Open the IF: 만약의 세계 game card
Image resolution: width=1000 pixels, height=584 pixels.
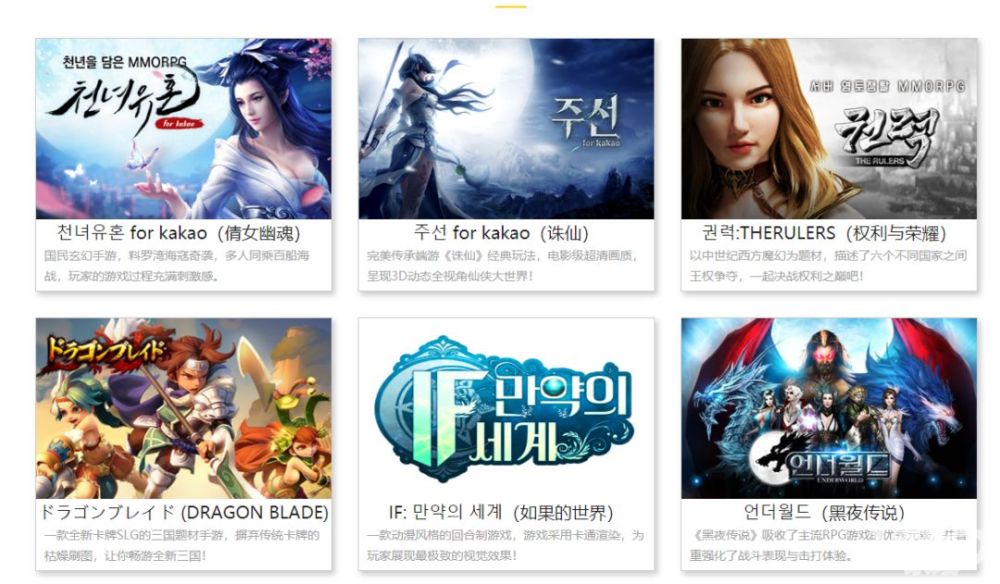[x=506, y=409]
